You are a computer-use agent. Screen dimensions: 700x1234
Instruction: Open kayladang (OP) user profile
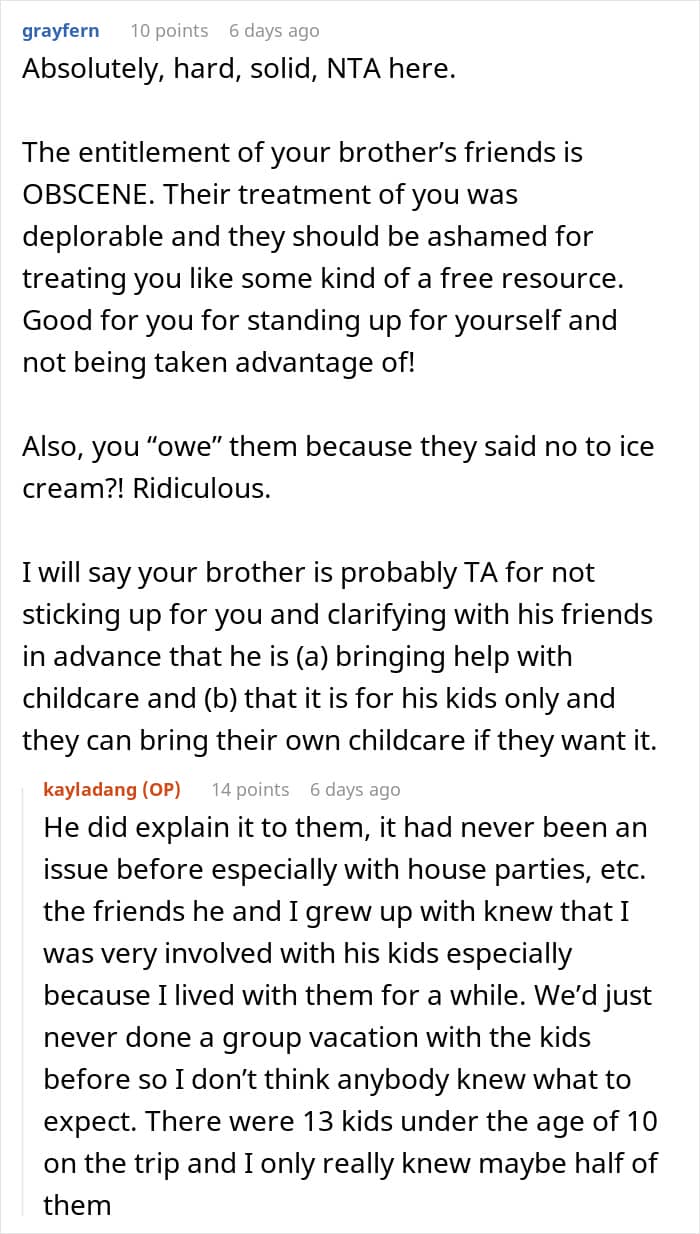tap(112, 789)
